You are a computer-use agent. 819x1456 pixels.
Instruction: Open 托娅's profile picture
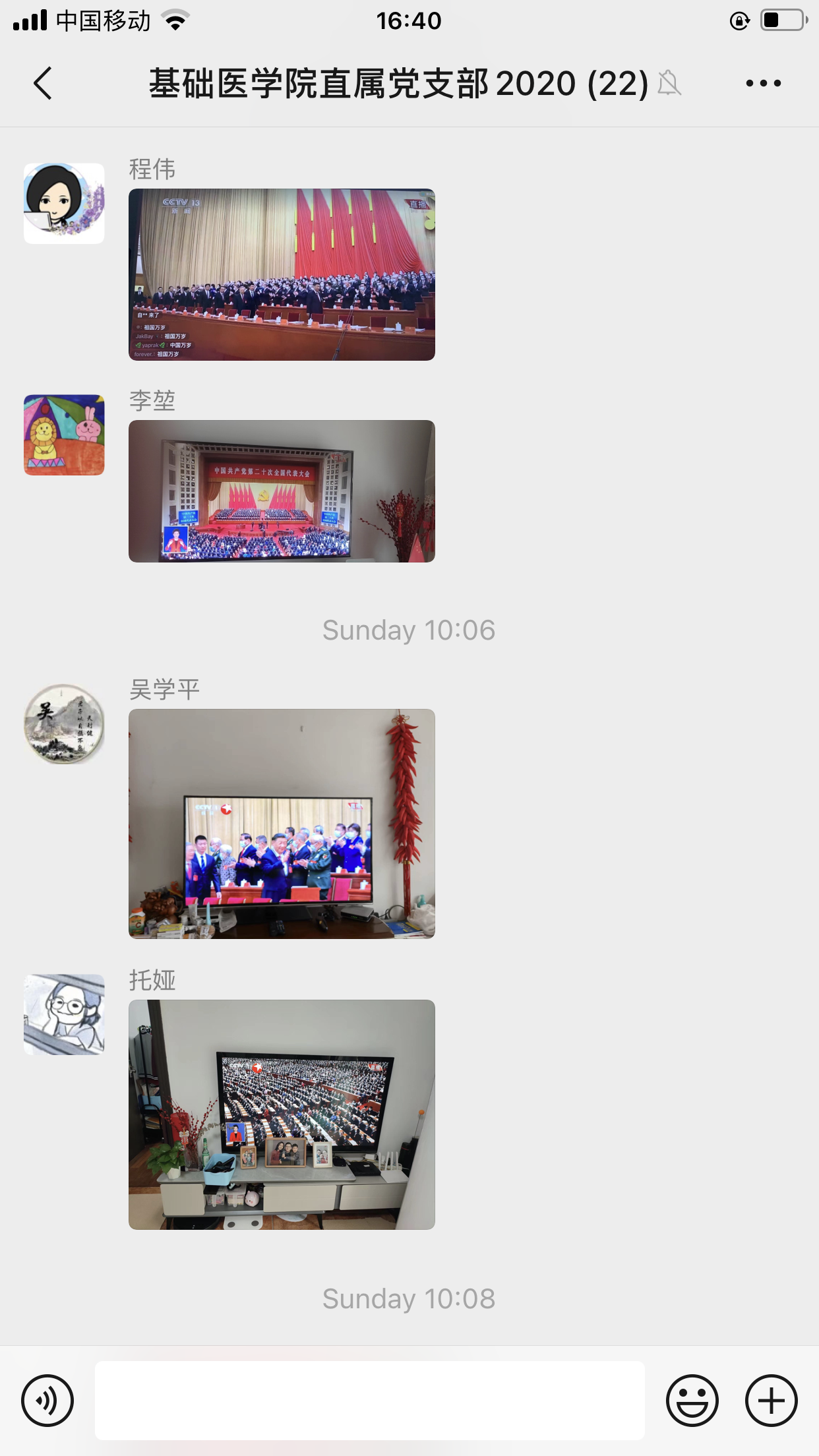[x=64, y=1015]
